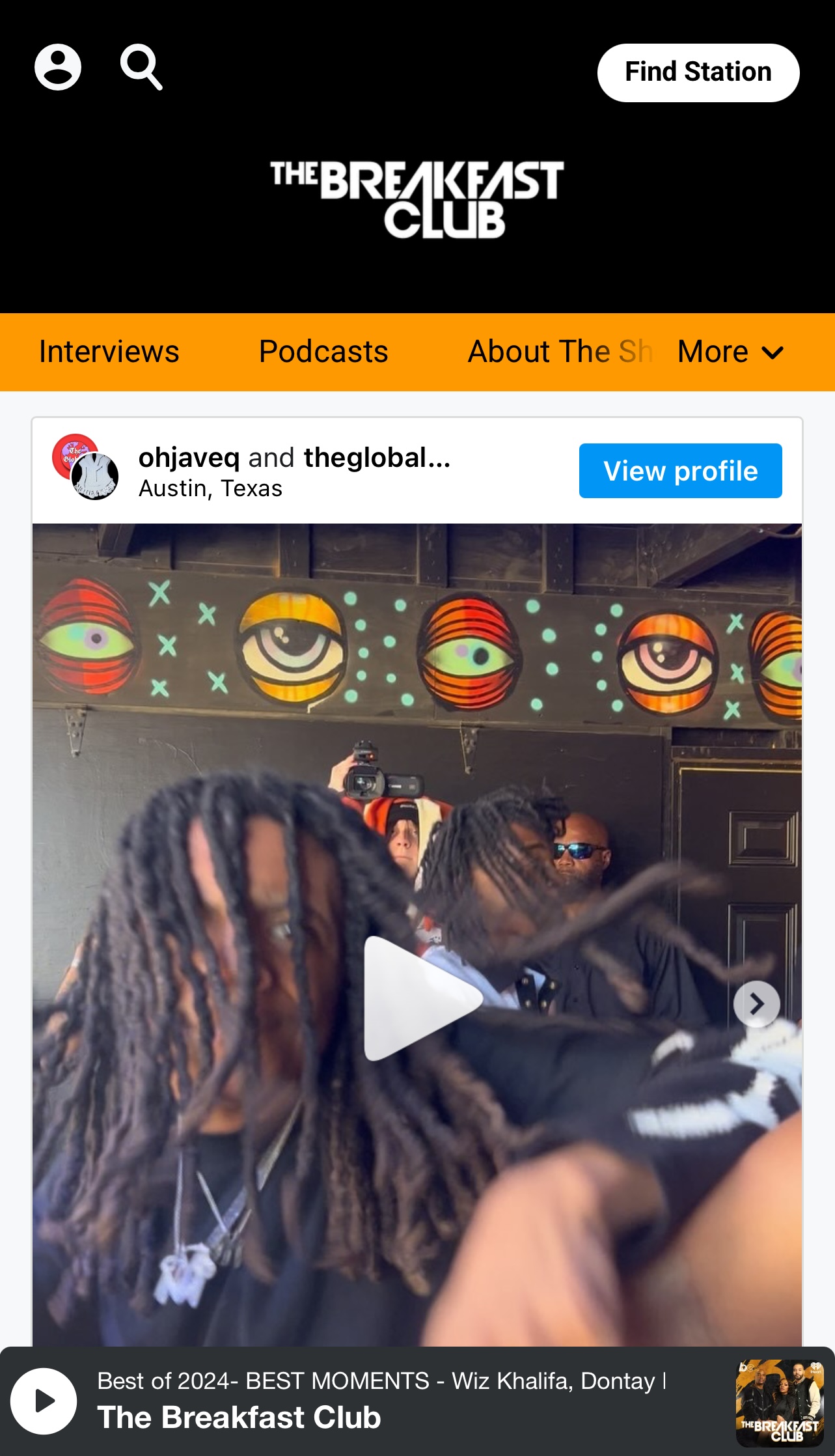Go to the Podcasts section
Screen dimensions: 835x1456
pos(323,352)
